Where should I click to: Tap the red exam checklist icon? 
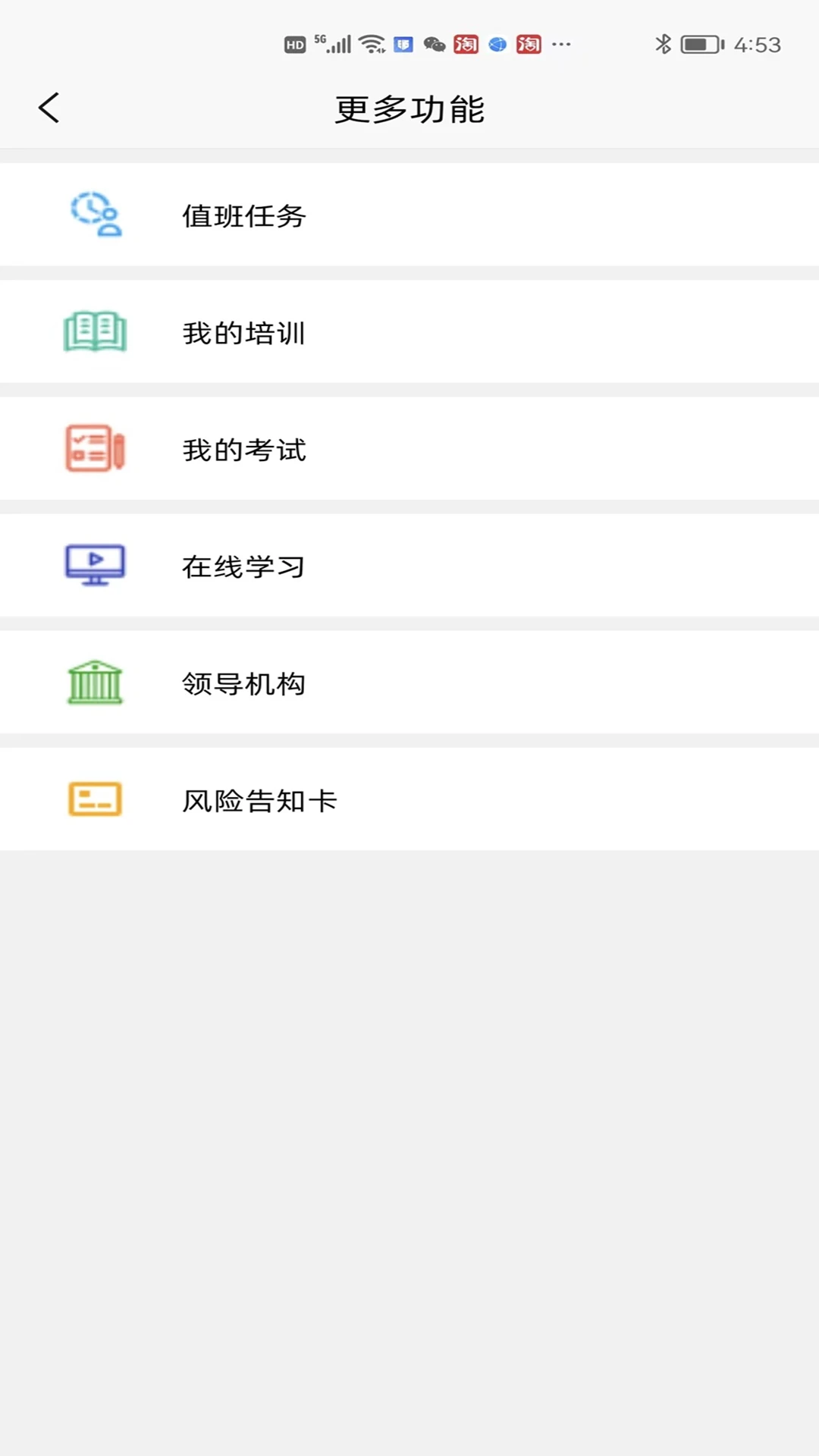[x=93, y=448]
